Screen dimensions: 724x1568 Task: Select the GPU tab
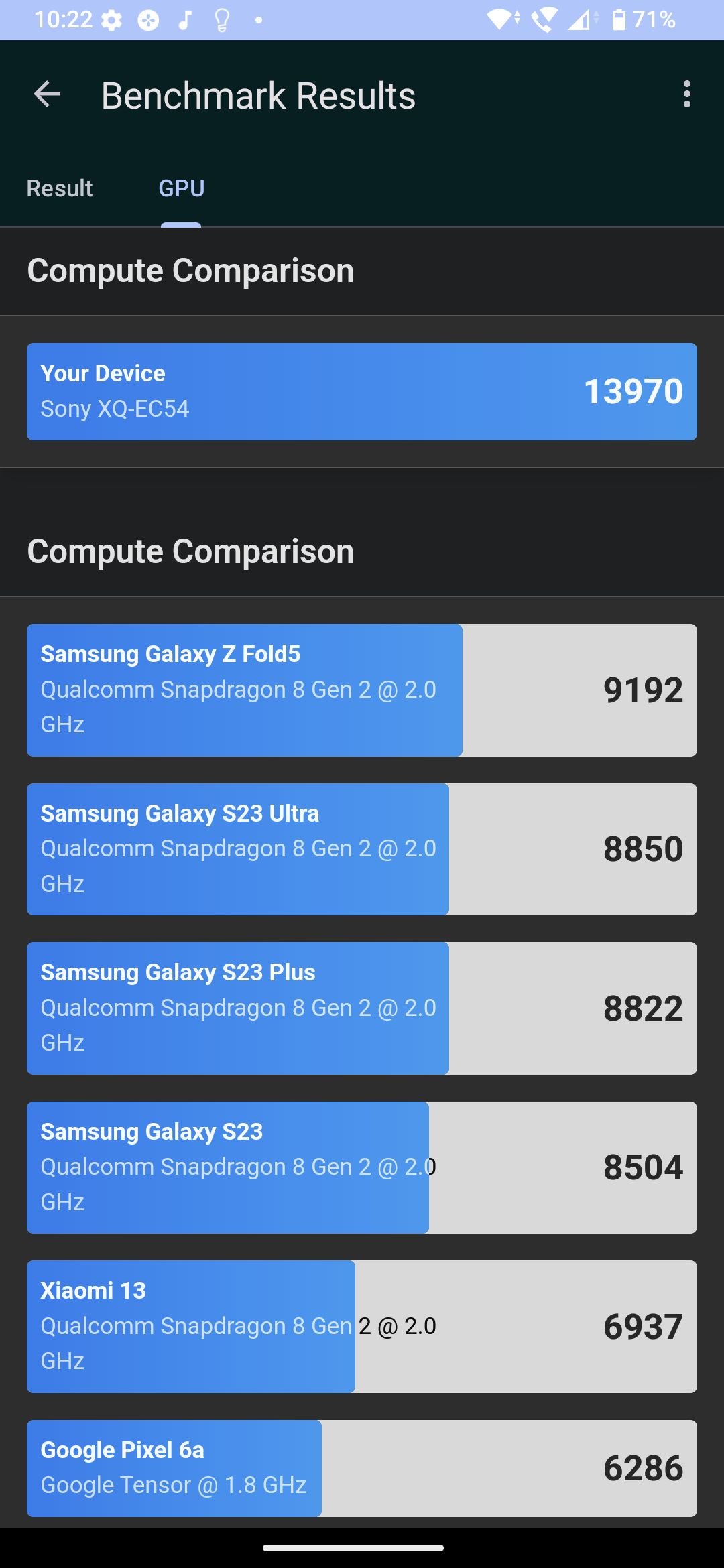[181, 188]
